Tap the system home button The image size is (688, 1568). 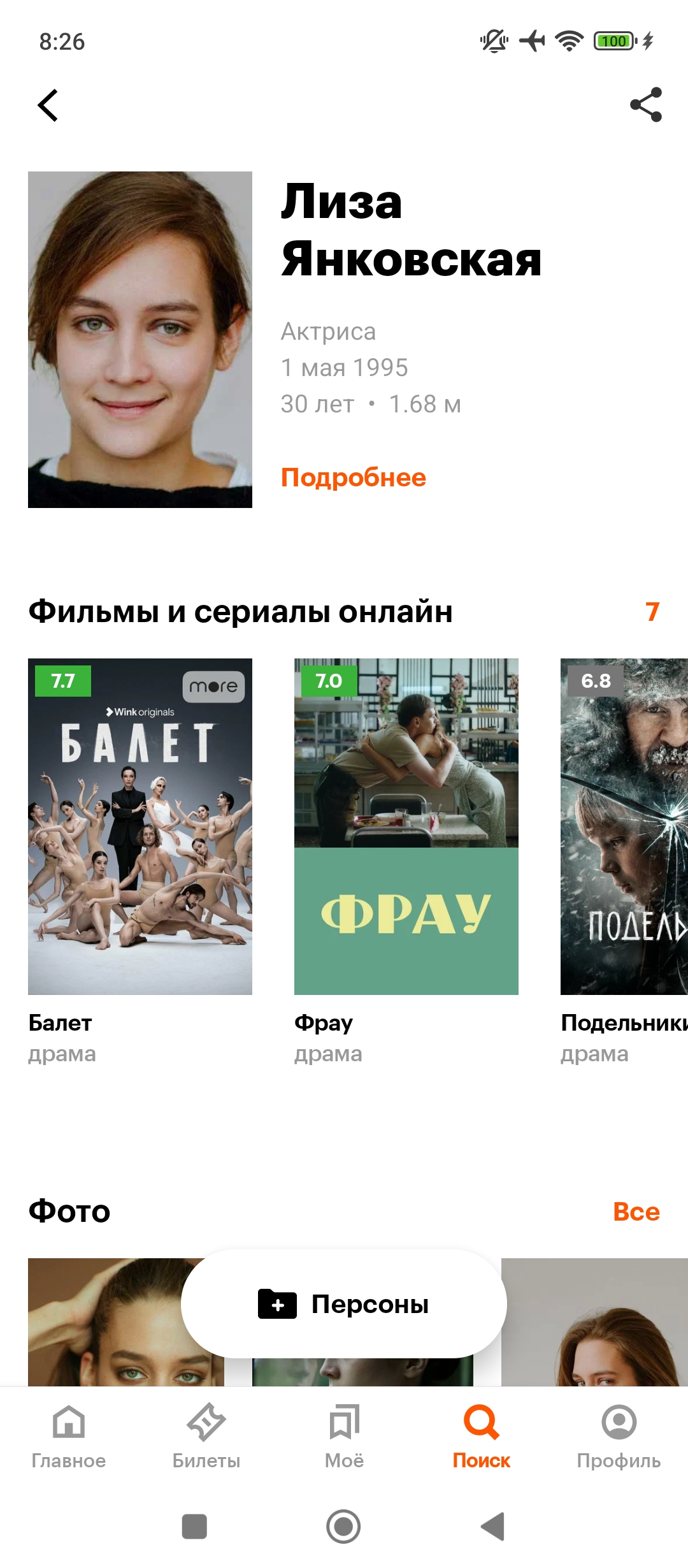click(343, 1527)
